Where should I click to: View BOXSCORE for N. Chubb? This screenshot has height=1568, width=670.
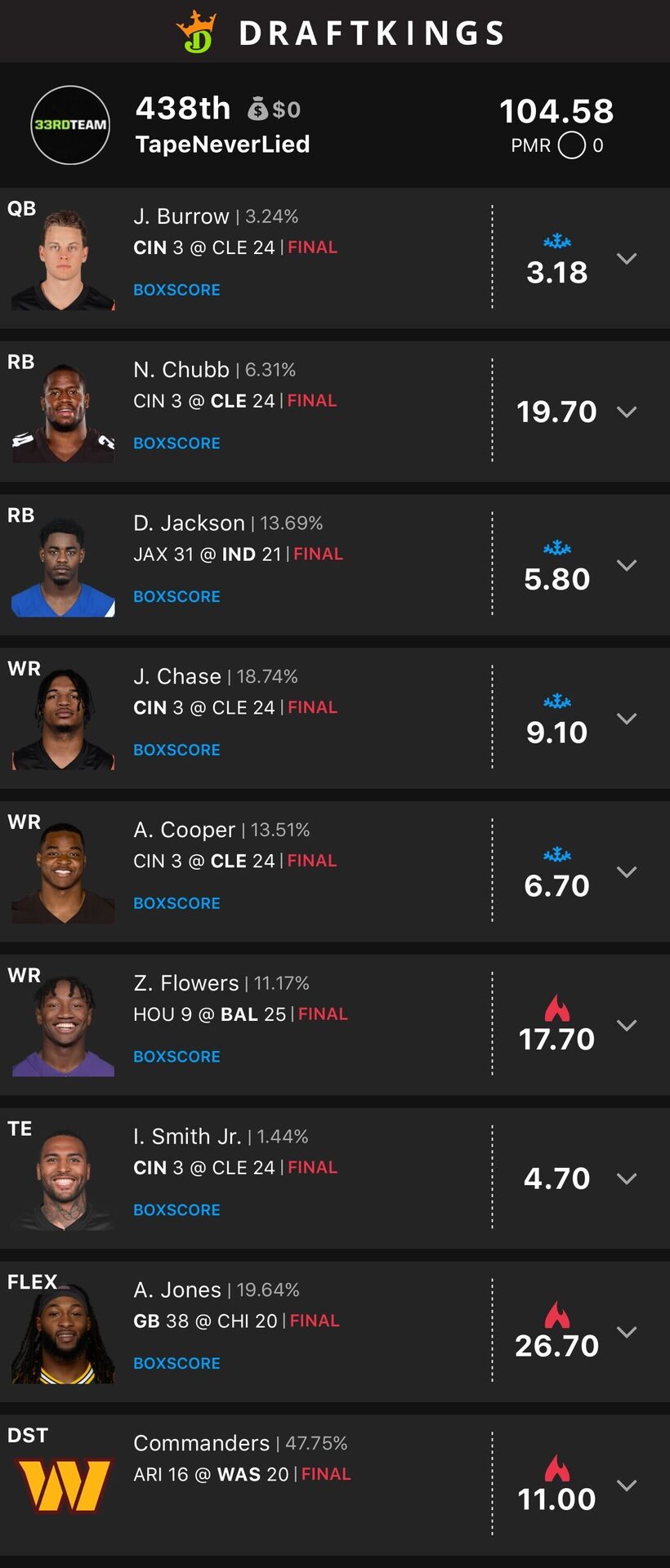176,443
